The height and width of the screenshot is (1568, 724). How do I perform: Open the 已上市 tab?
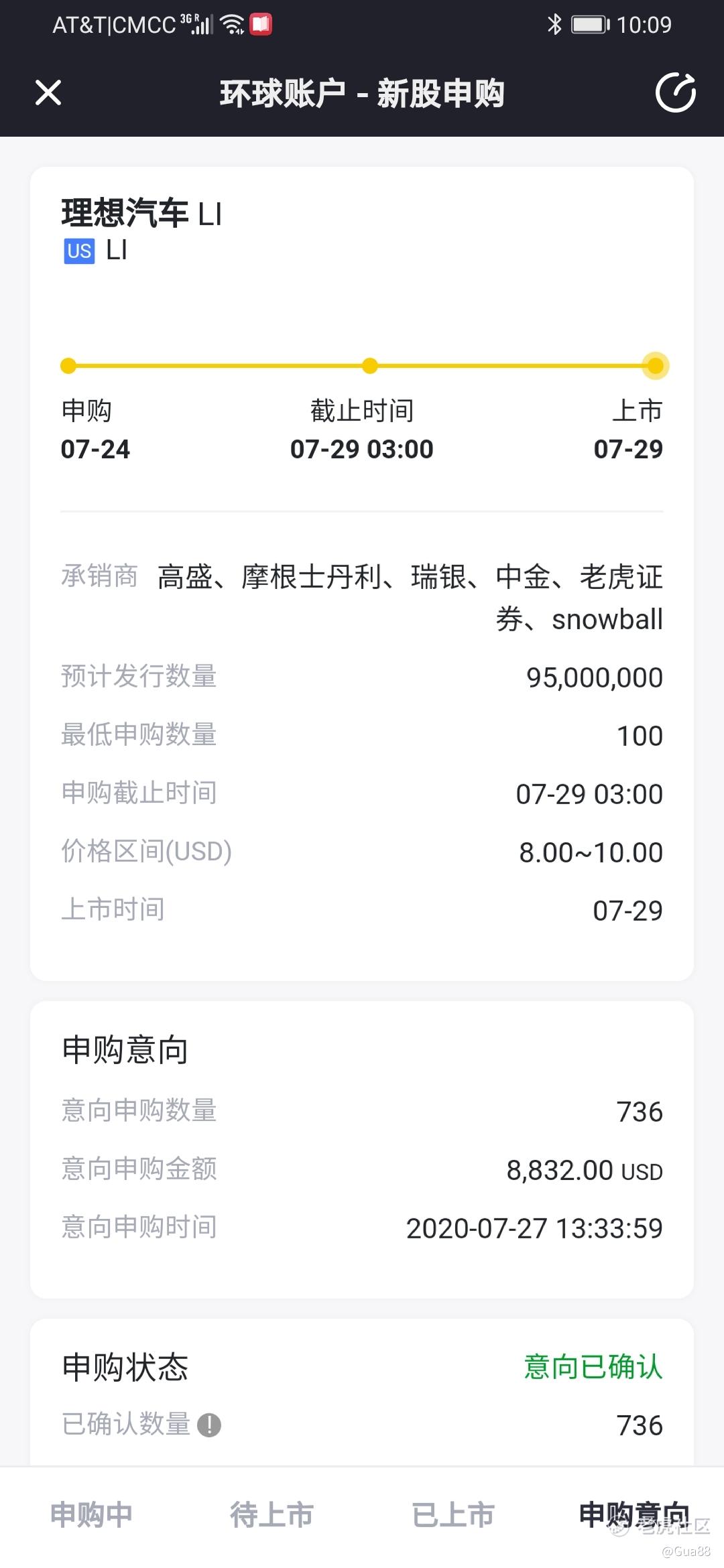[453, 1514]
